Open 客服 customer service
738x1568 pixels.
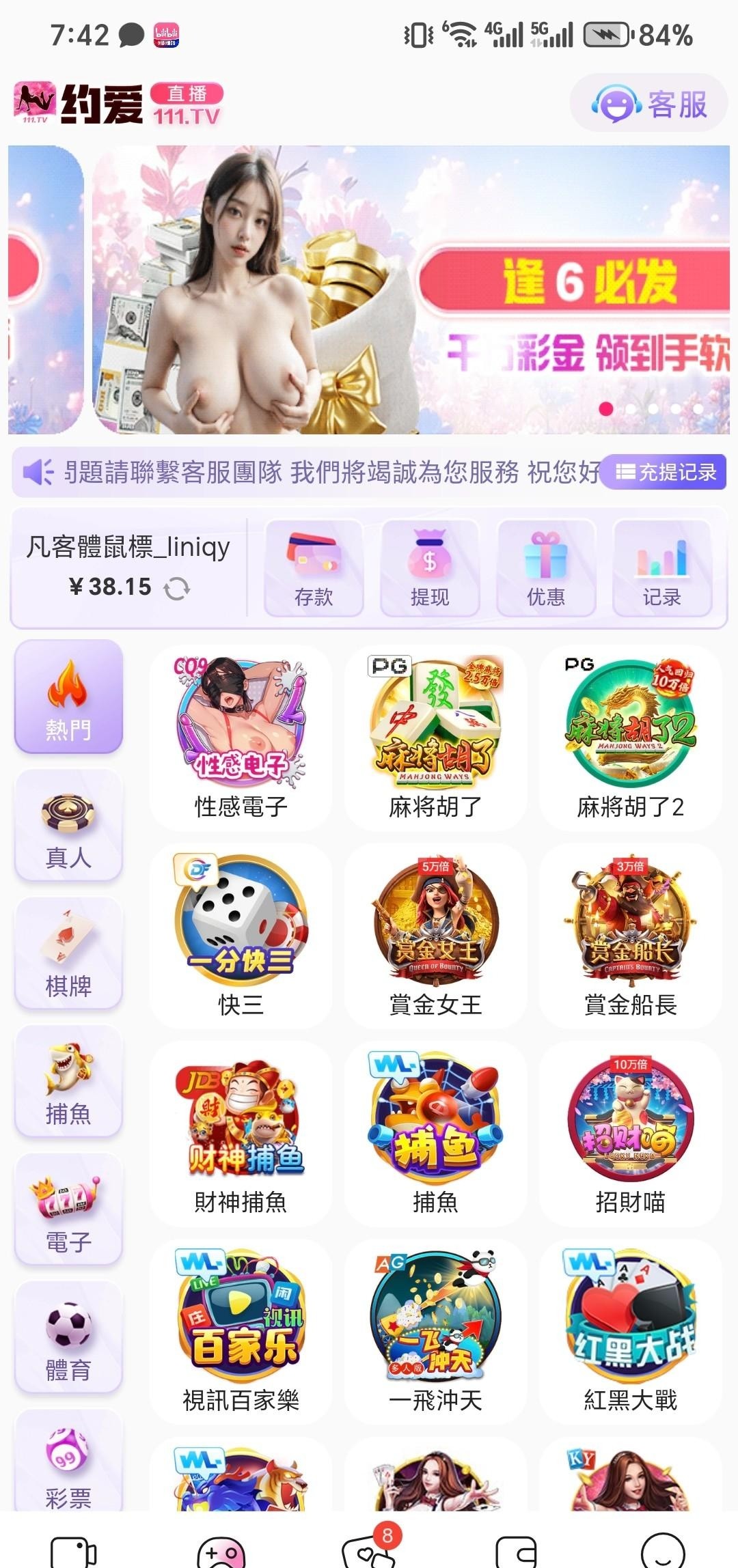pos(649,104)
